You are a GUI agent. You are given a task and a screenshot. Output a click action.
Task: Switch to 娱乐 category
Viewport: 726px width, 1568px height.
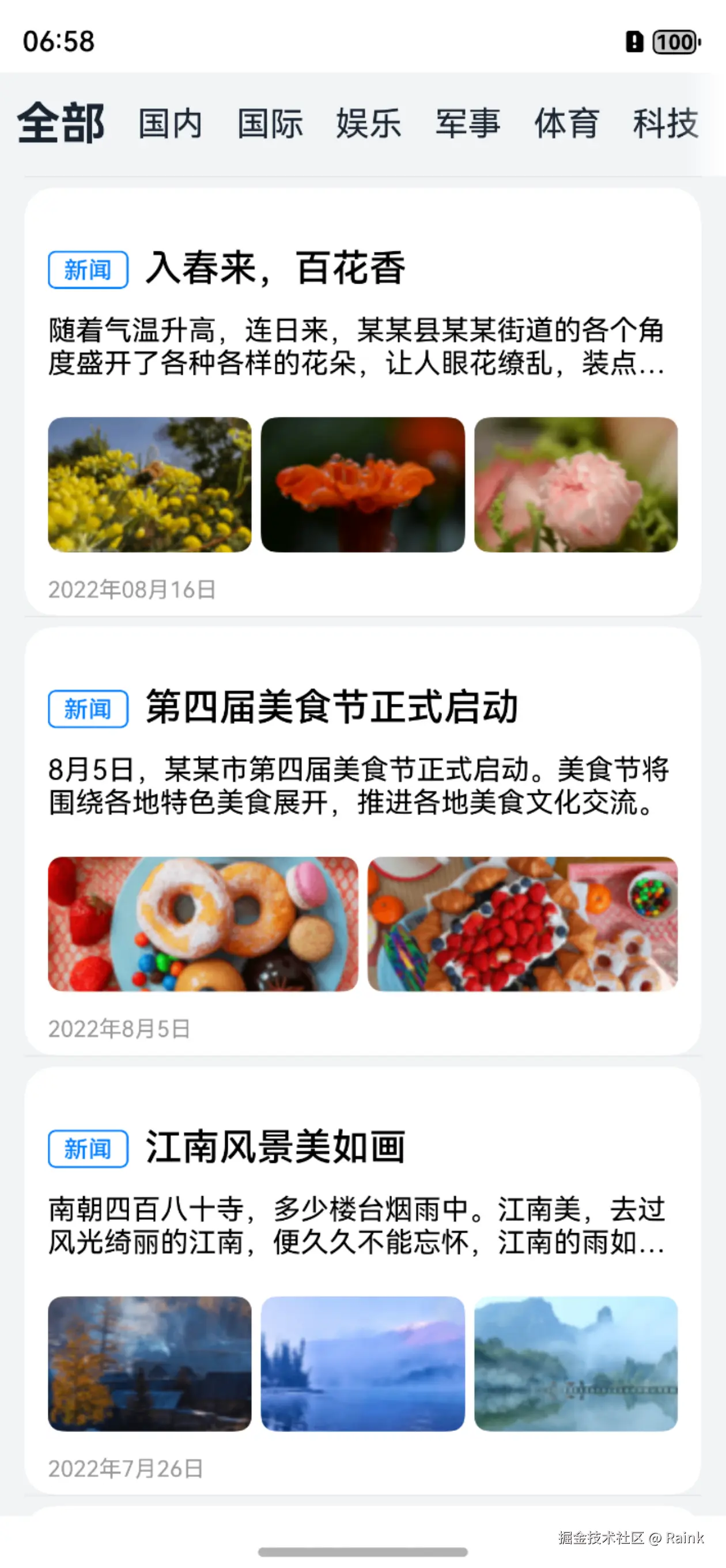[x=369, y=123]
